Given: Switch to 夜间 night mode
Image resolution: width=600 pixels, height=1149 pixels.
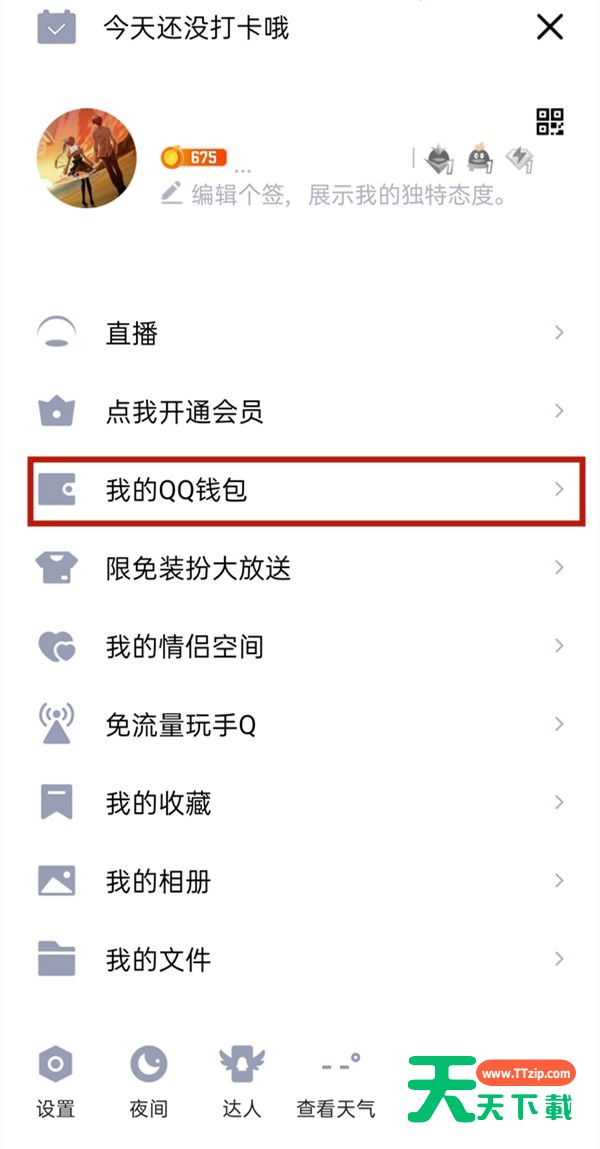Looking at the screenshot, I should [x=148, y=1080].
